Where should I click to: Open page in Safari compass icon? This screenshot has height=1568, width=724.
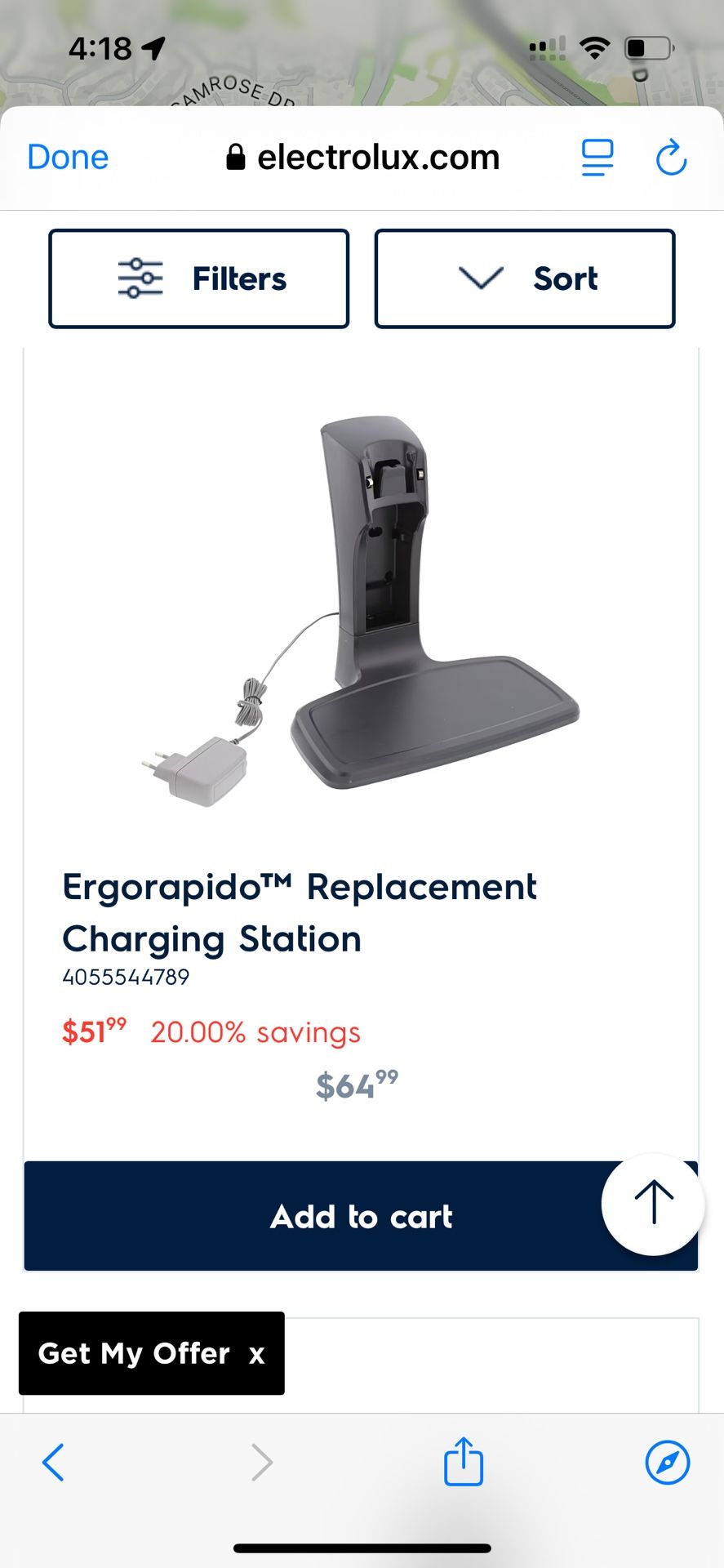pyautogui.click(x=667, y=1462)
